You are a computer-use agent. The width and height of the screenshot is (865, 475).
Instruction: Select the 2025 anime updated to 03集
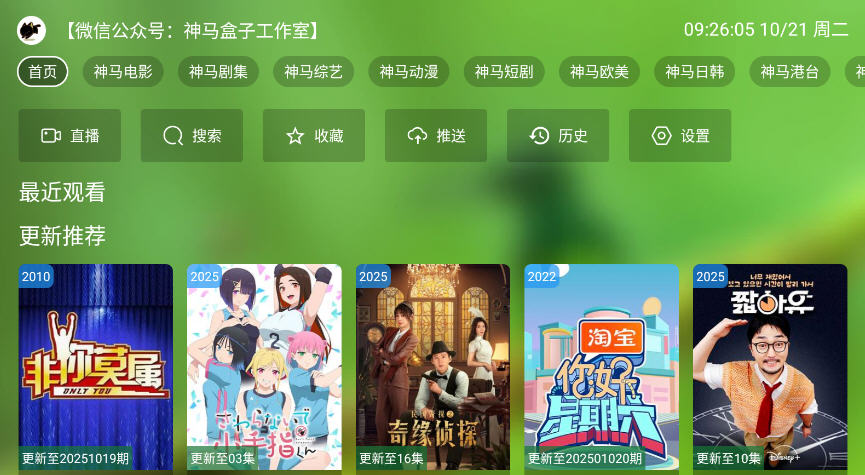pyautogui.click(x=264, y=367)
